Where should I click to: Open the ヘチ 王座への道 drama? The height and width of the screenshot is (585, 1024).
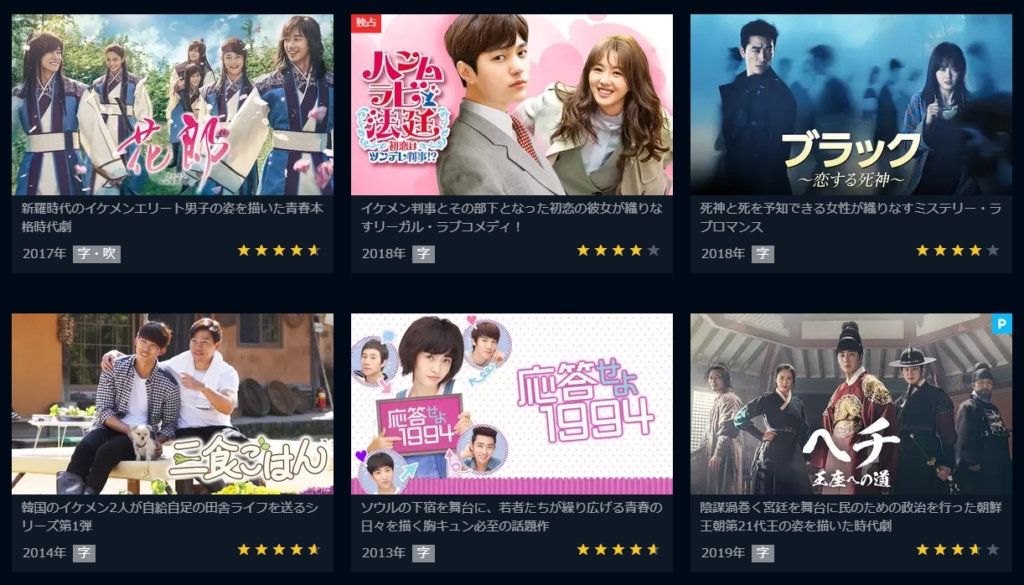851,404
